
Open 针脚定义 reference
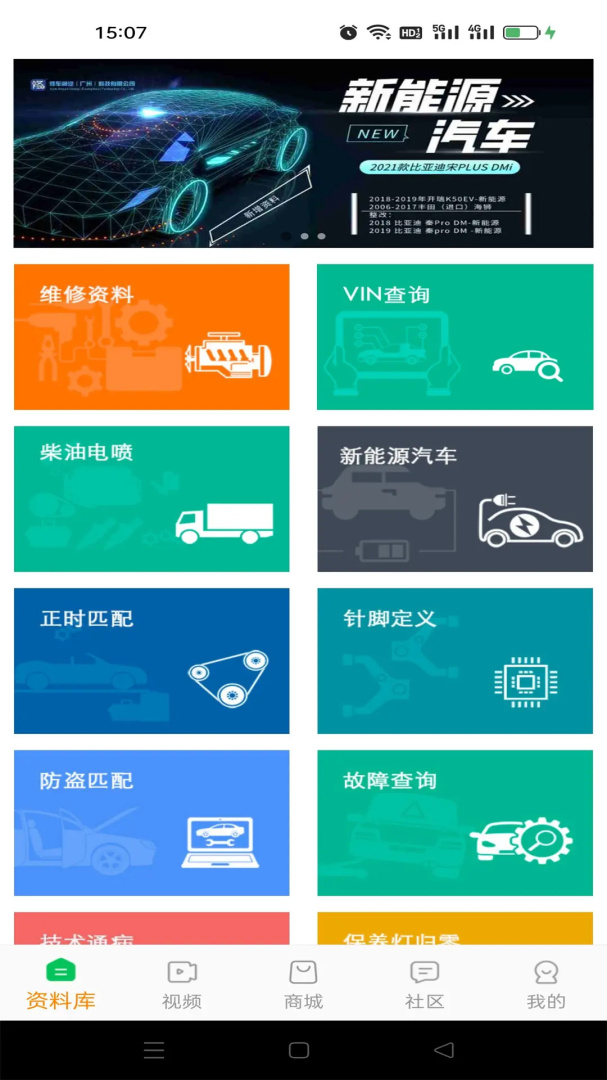pyautogui.click(x=455, y=661)
